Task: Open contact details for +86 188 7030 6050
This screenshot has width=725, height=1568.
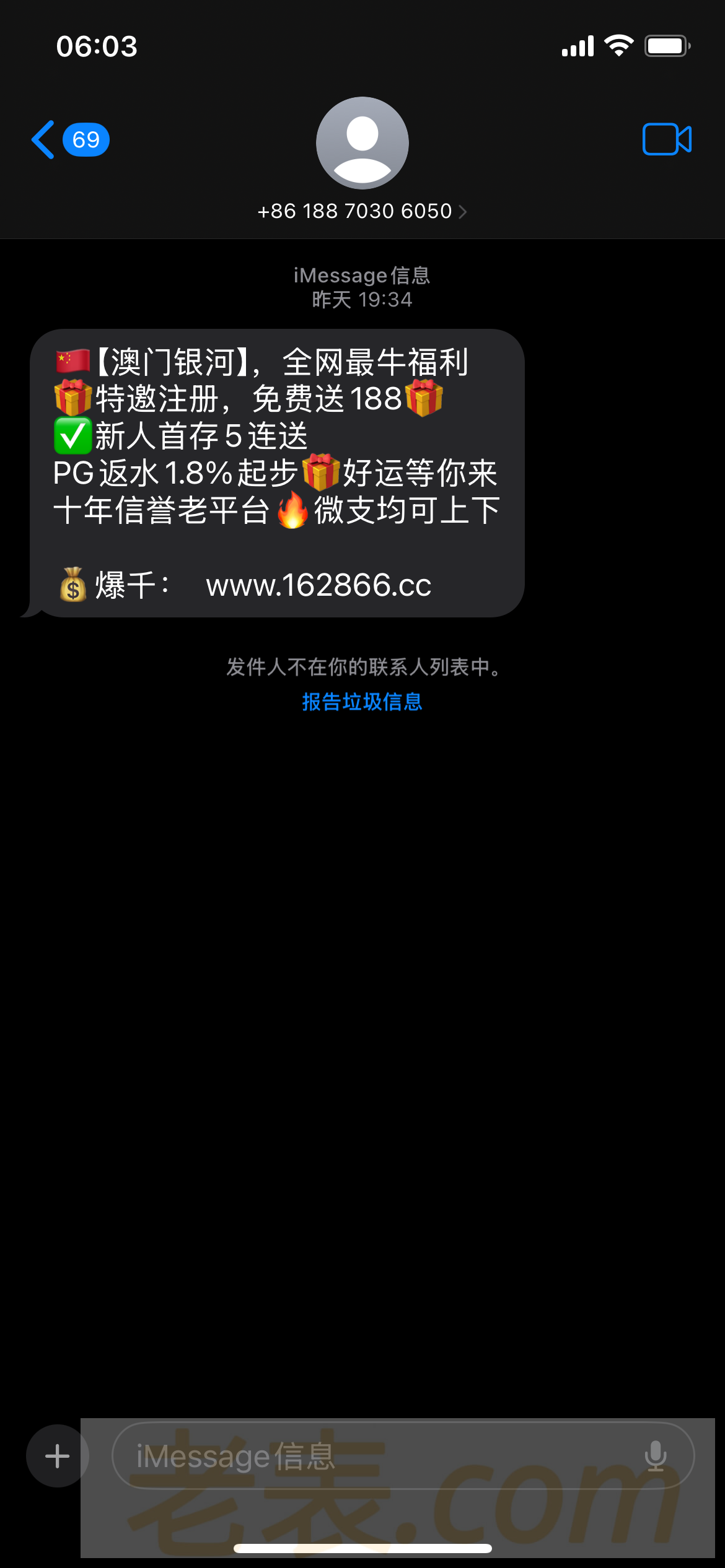Action: [x=362, y=211]
